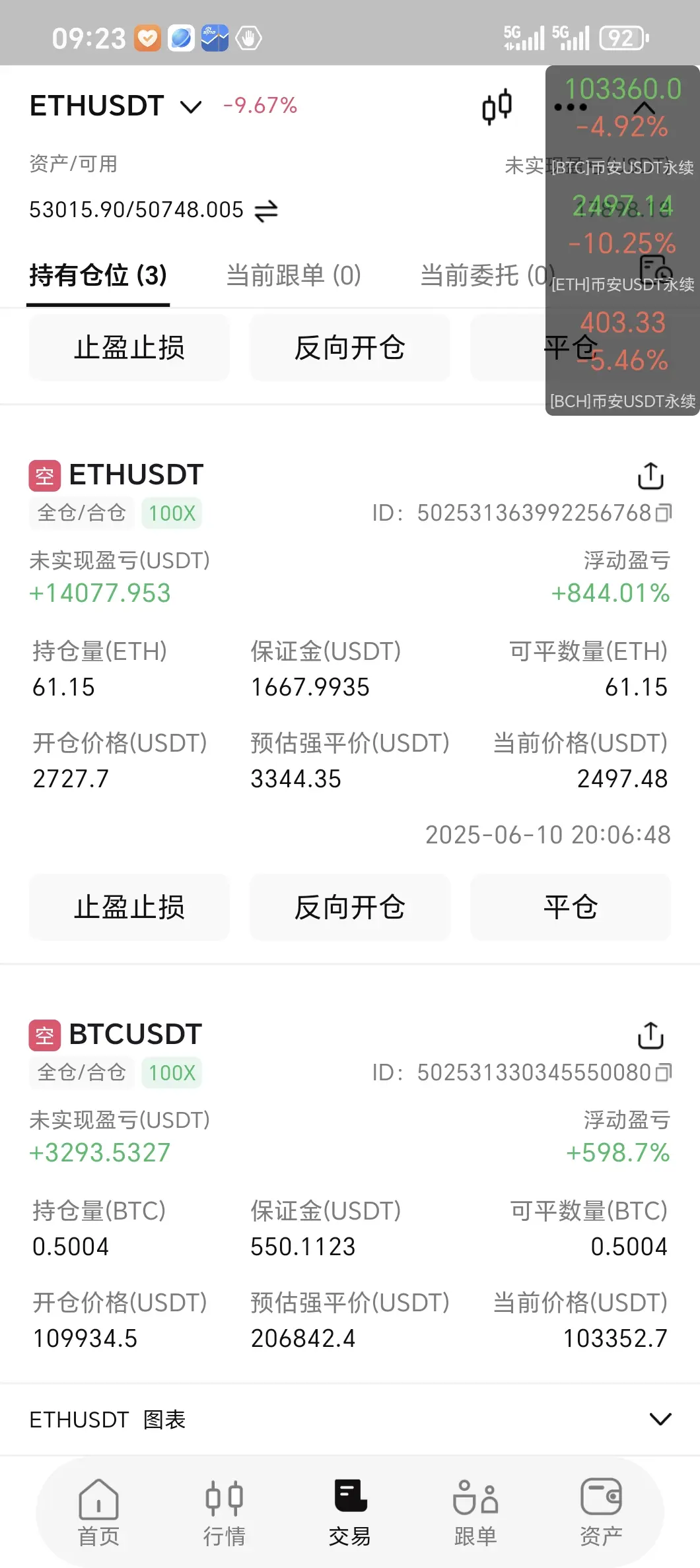Viewport: 700px width, 1568px height.
Task: Set 止盈止损 for the ETHUSDT position
Action: coord(129,907)
